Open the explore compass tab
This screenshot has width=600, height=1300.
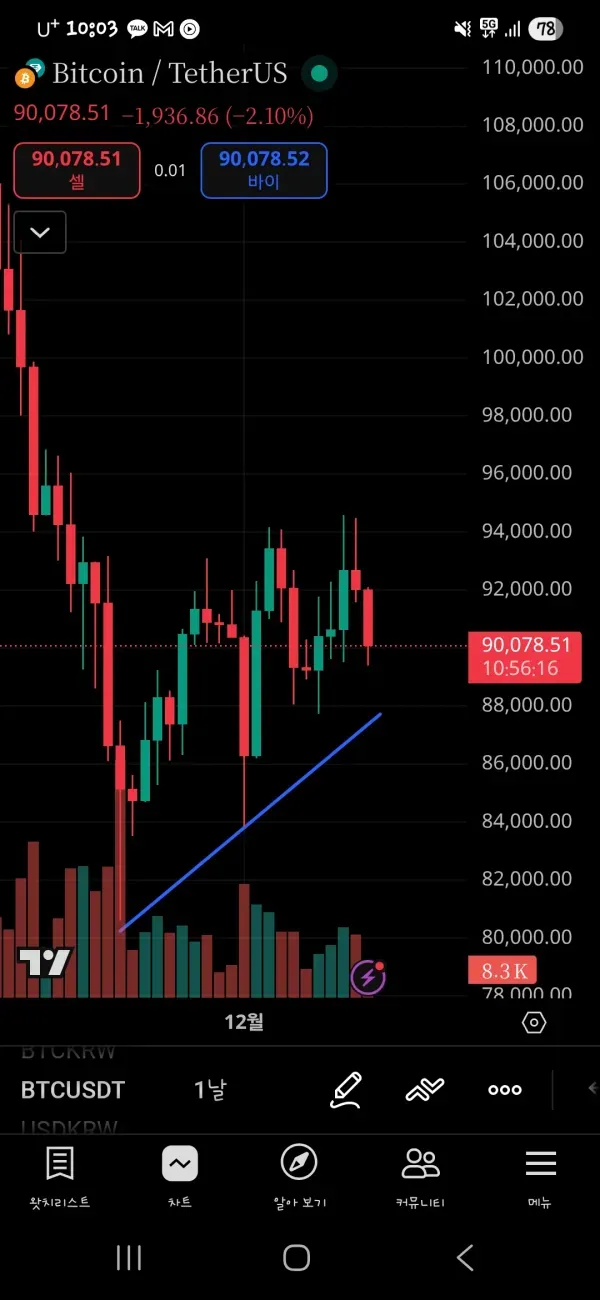299,1176
